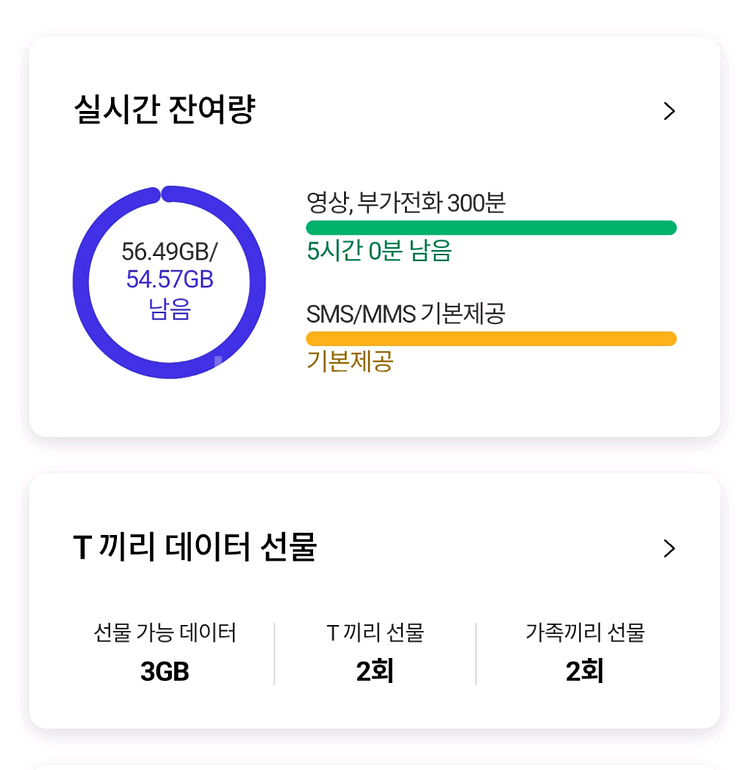Tap the partially visible card at bottom
750x770 pixels.
point(375,763)
